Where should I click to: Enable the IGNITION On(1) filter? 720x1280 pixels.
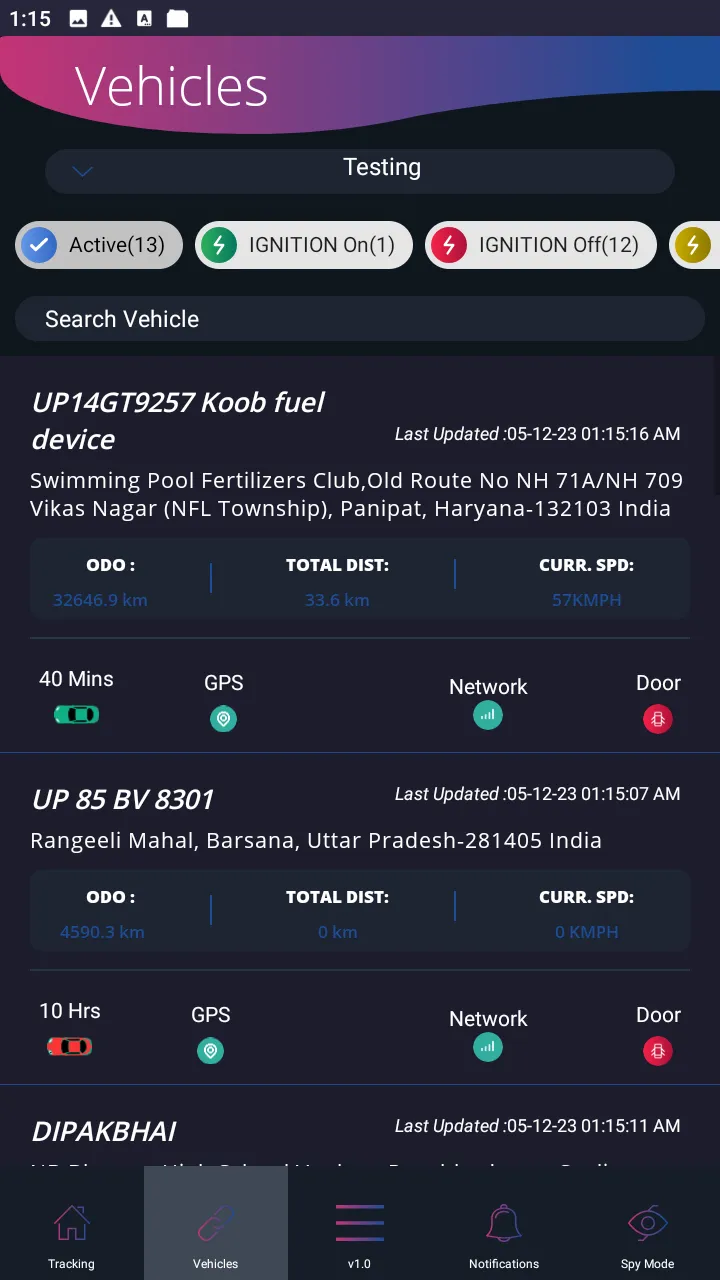303,245
